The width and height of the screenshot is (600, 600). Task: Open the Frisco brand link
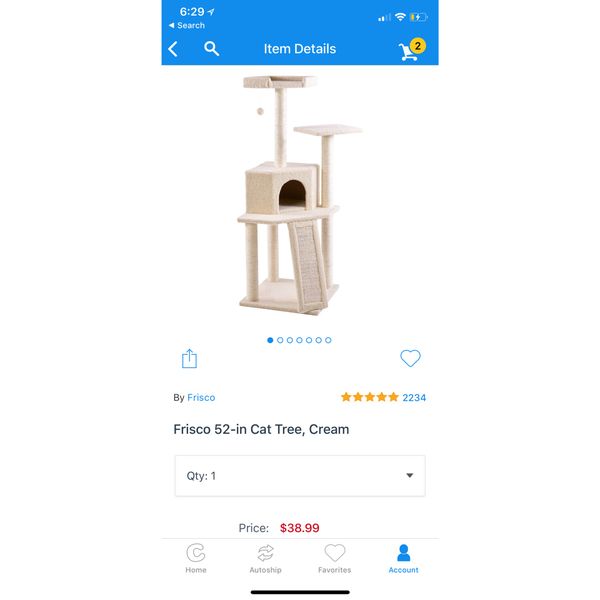point(201,397)
